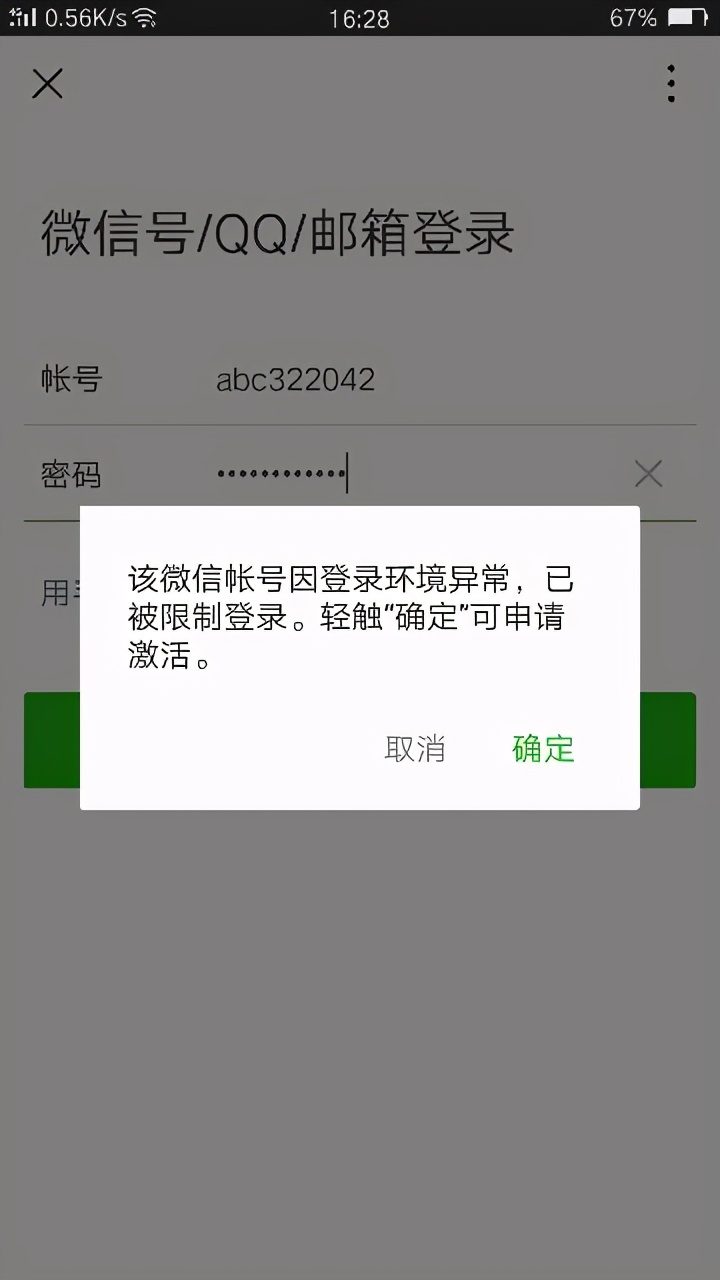The image size is (720, 1280).
Task: Tap the 密码 field label text
Action: click(70, 476)
